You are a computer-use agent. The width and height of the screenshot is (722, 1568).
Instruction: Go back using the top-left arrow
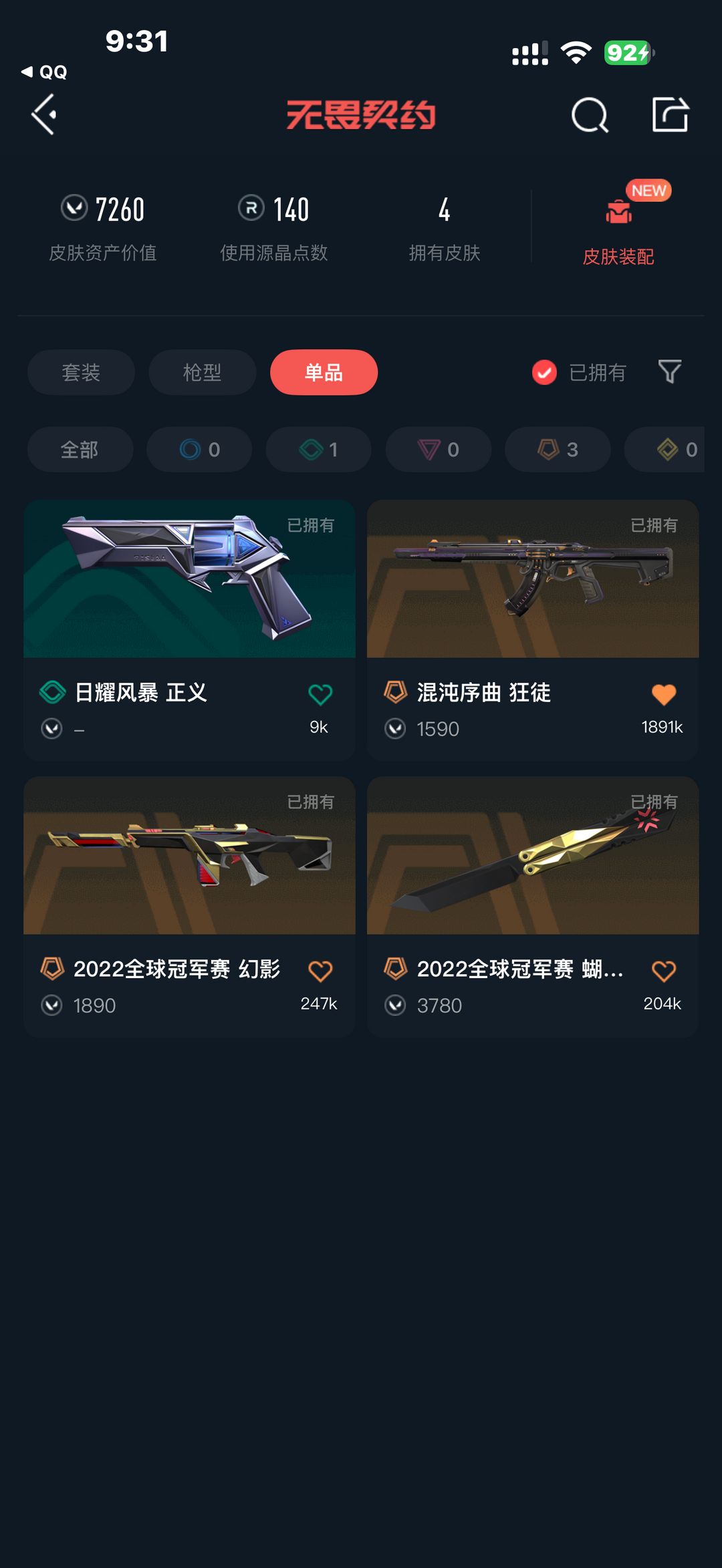[44, 115]
